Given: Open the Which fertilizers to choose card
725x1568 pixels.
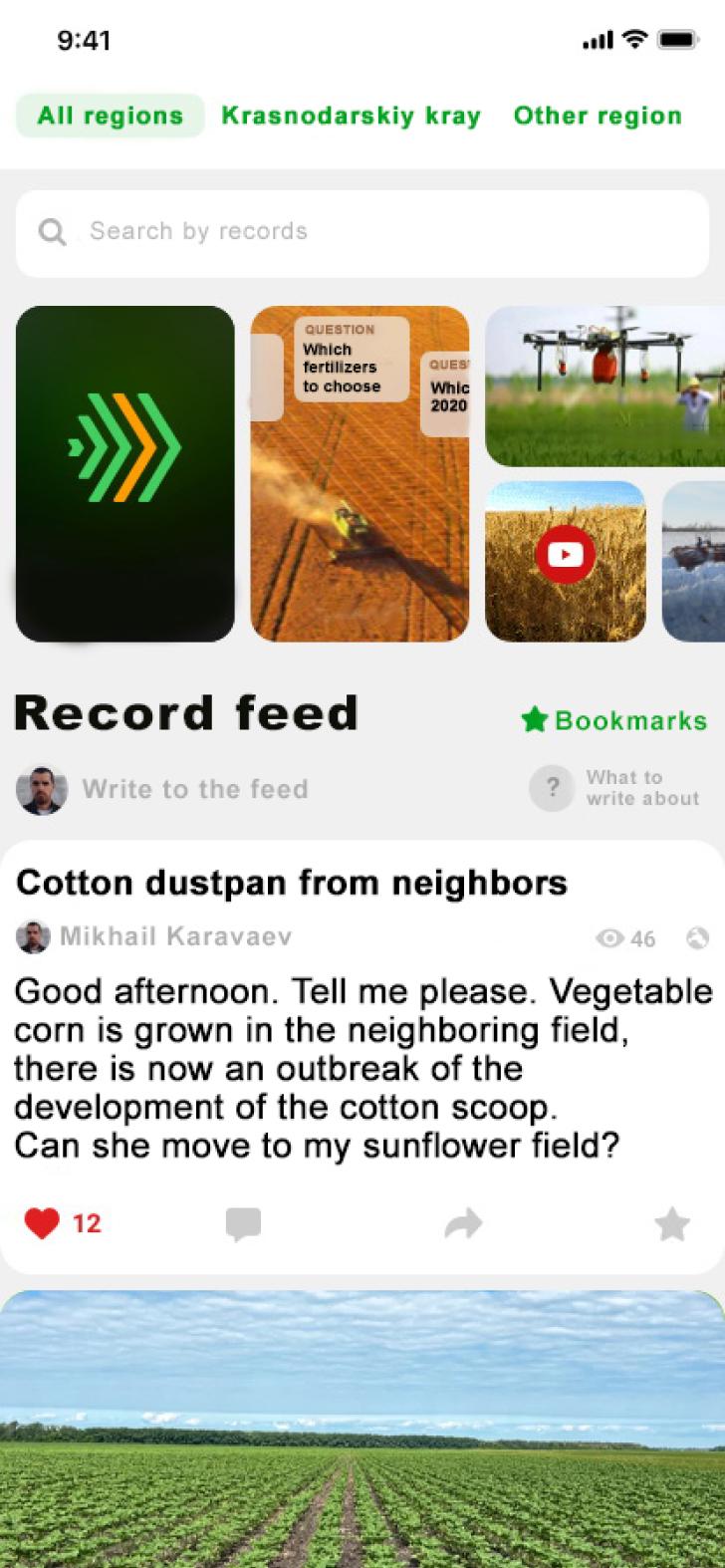Looking at the screenshot, I should point(360,473).
